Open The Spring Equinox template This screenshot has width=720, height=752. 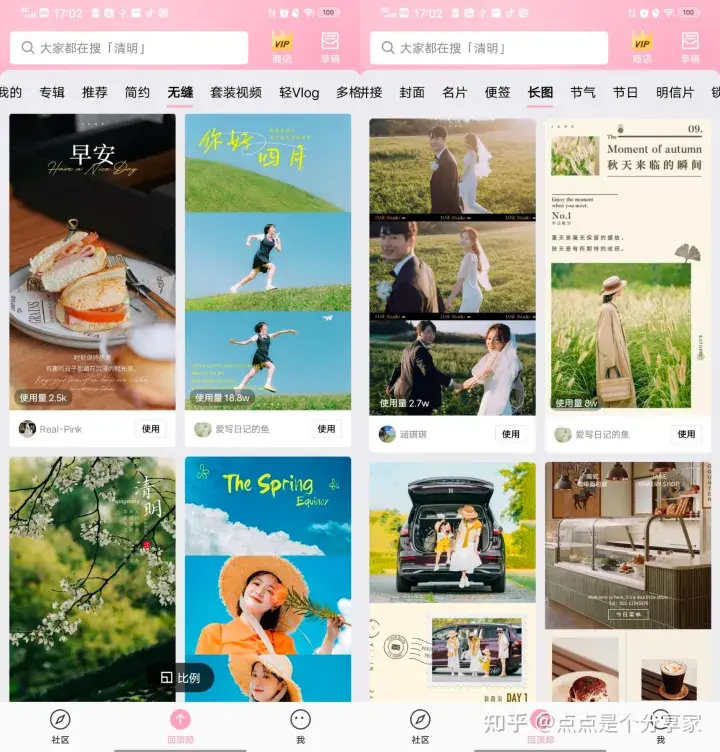268,578
